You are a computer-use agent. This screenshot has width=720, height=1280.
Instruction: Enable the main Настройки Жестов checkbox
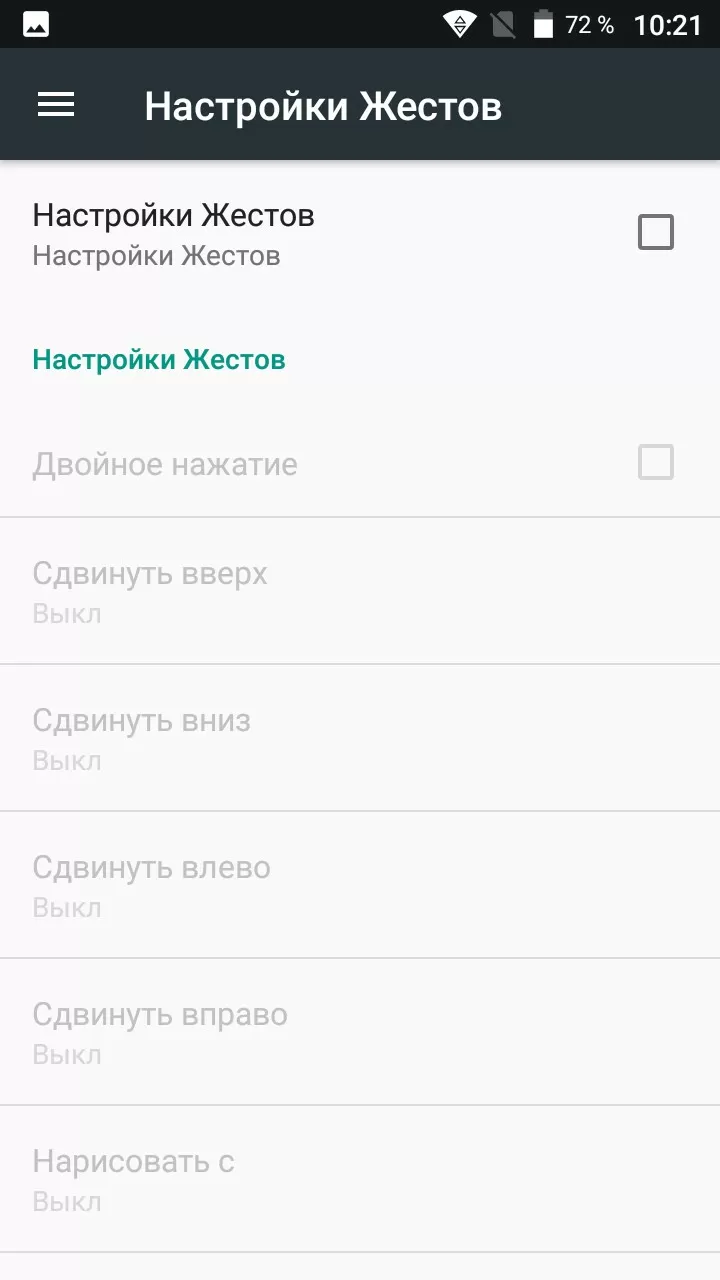pos(656,232)
